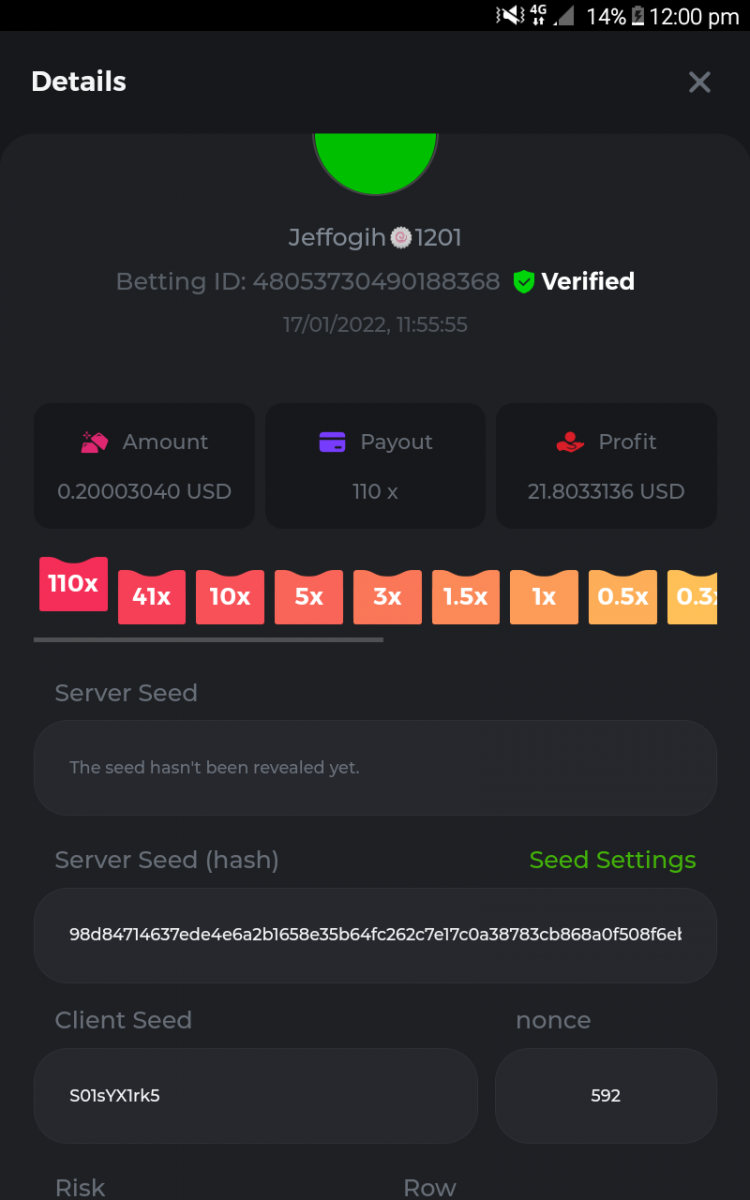Select the 5x multiplier chip

[x=309, y=597]
